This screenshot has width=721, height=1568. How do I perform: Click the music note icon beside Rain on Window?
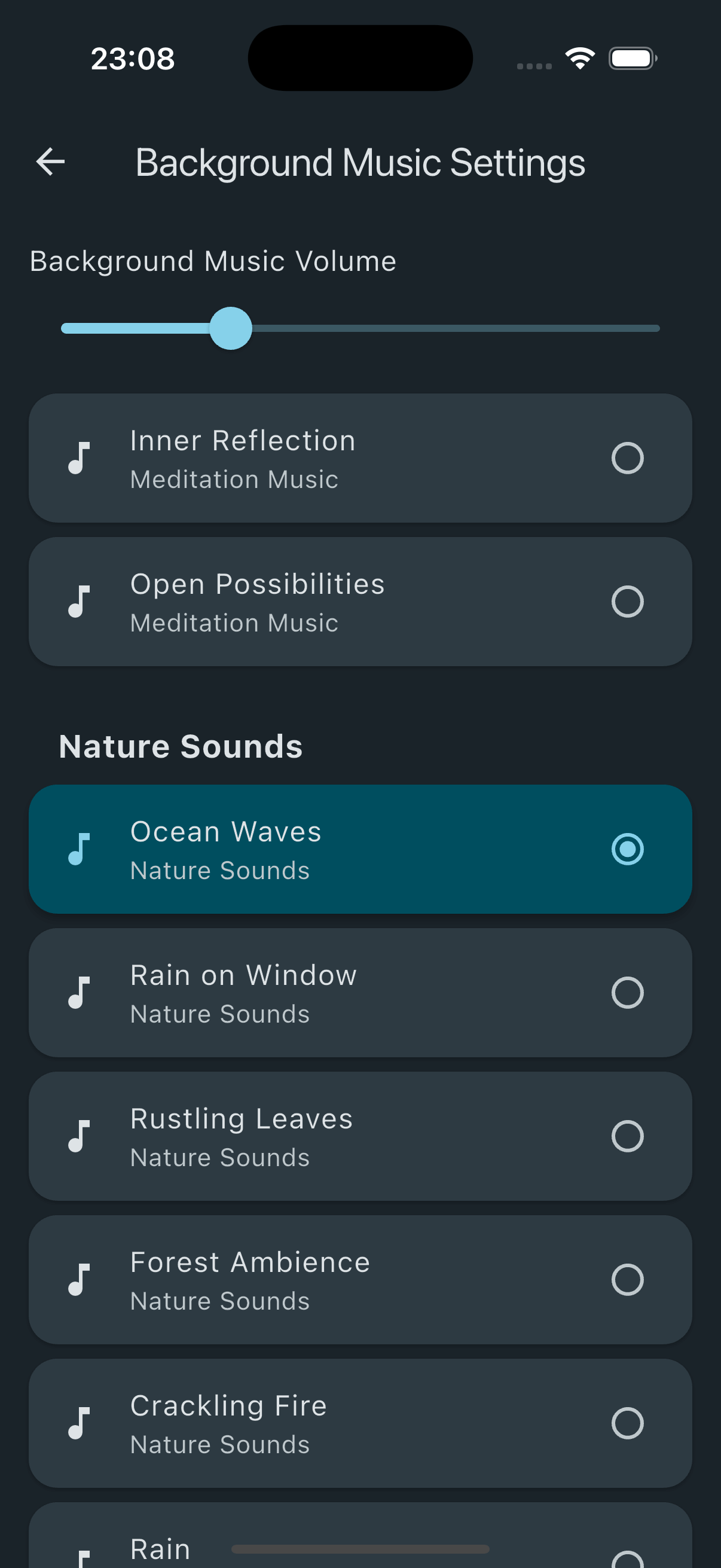80,992
